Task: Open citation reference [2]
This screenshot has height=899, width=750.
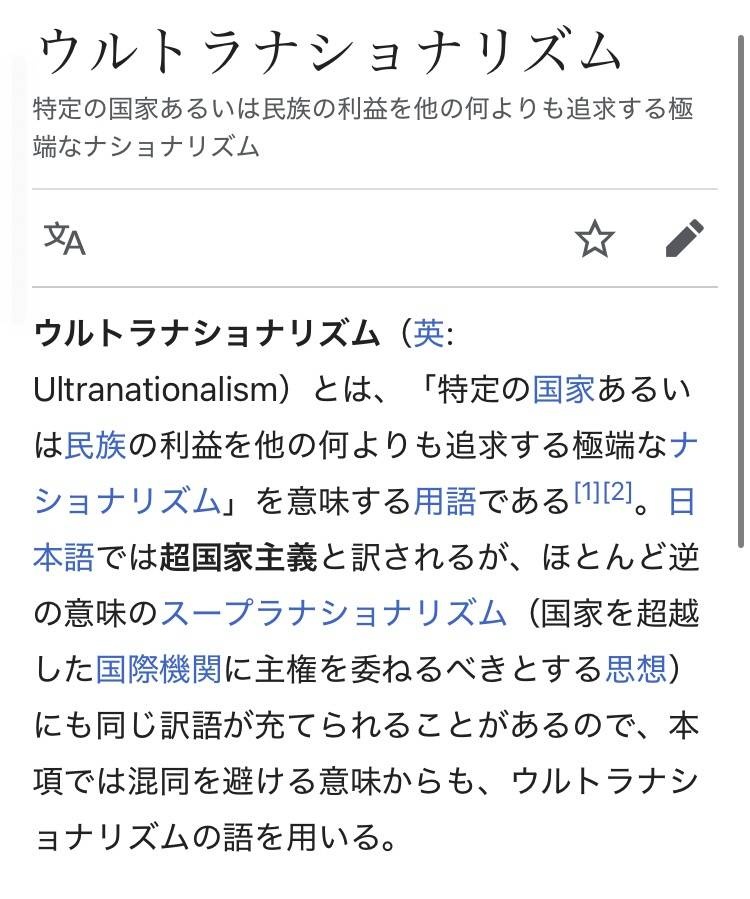Action: 617,492
